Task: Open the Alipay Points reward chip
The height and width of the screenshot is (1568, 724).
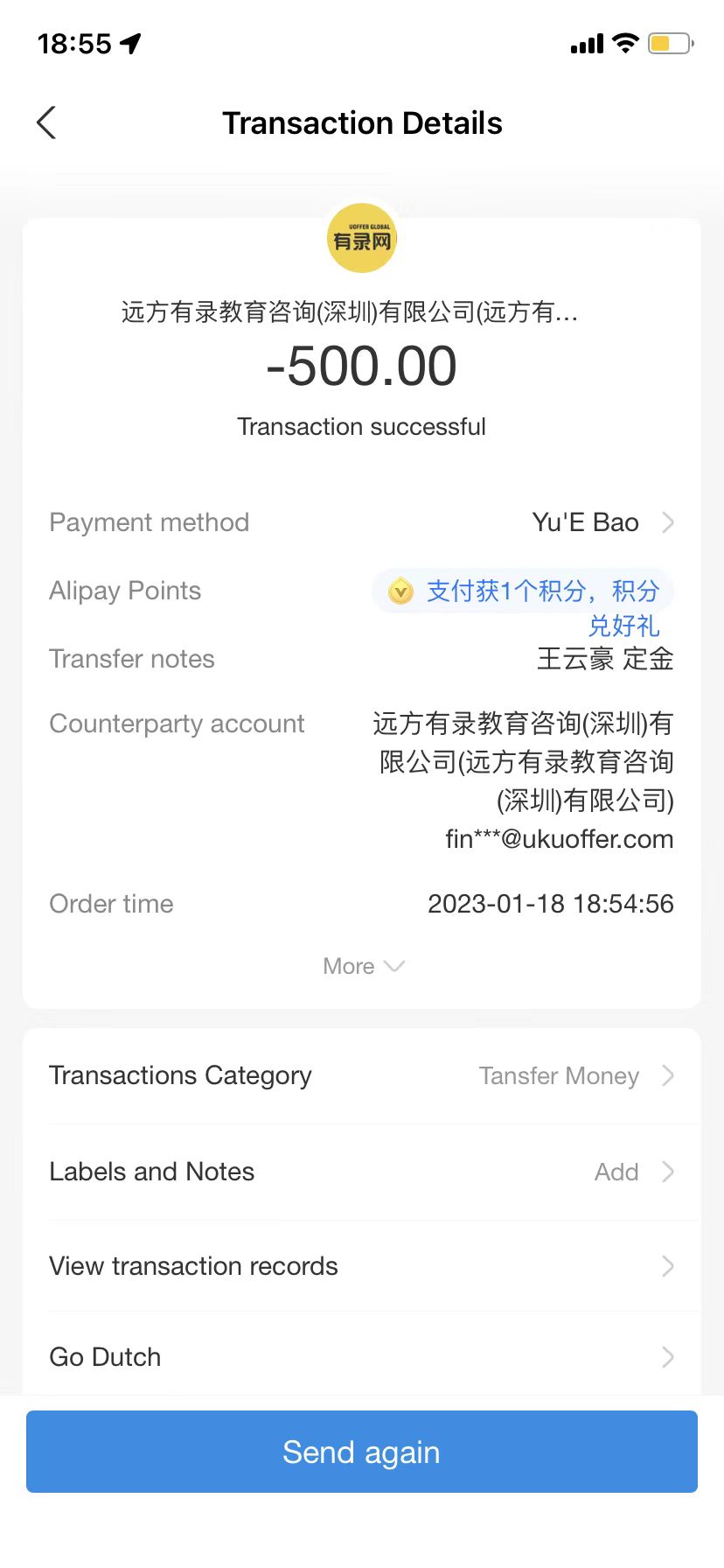Action: [524, 592]
